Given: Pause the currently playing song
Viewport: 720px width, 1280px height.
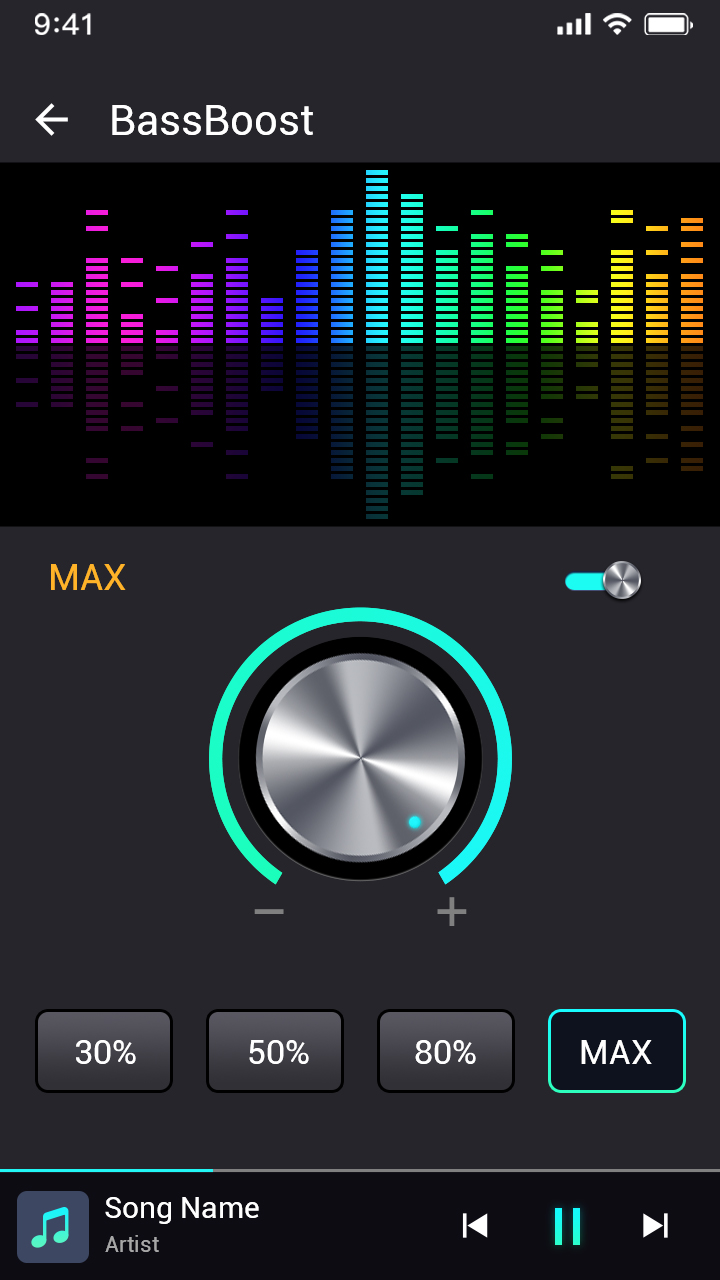Looking at the screenshot, I should point(567,1225).
